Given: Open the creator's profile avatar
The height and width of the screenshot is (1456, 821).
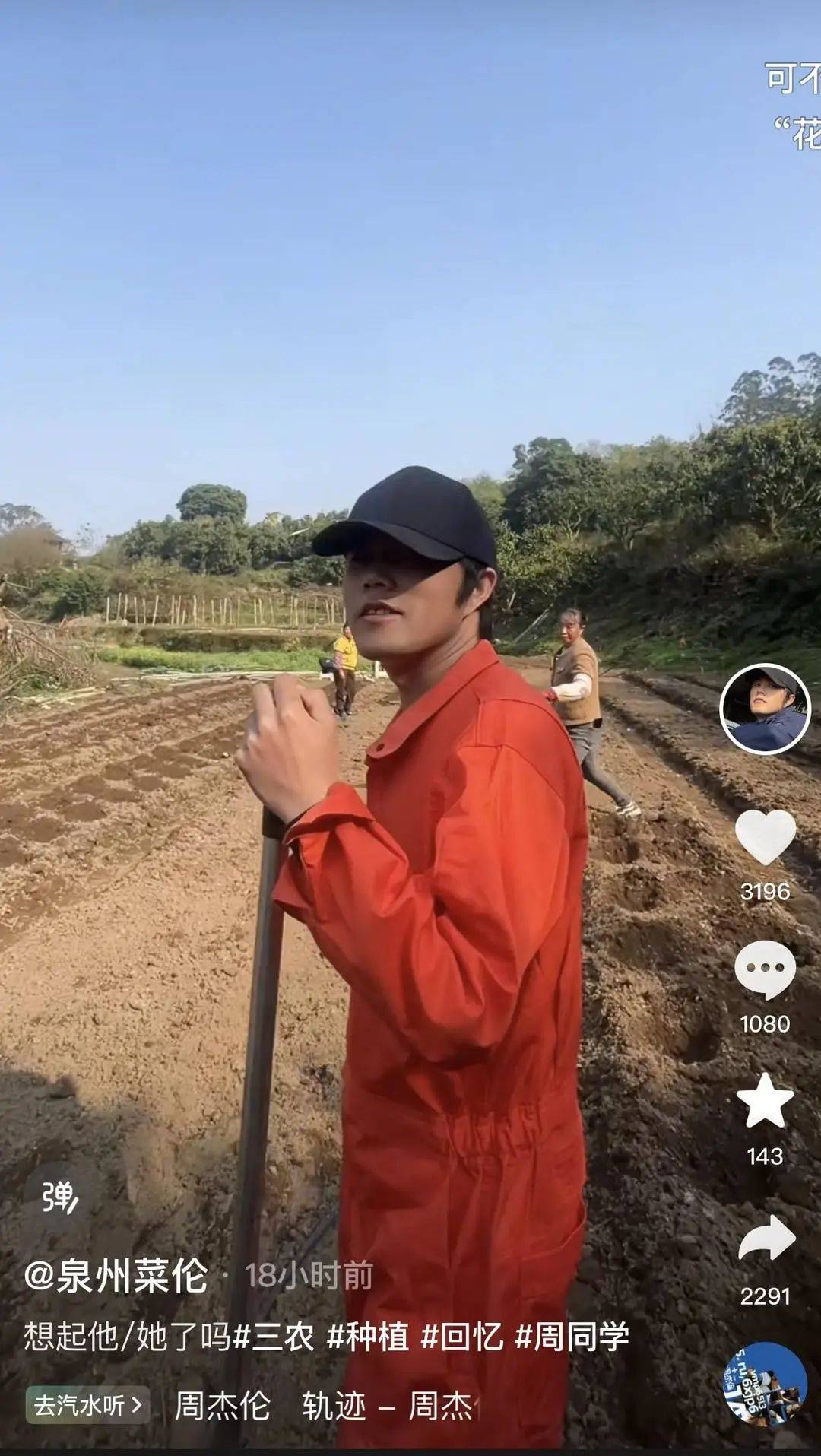Looking at the screenshot, I should click(x=765, y=709).
